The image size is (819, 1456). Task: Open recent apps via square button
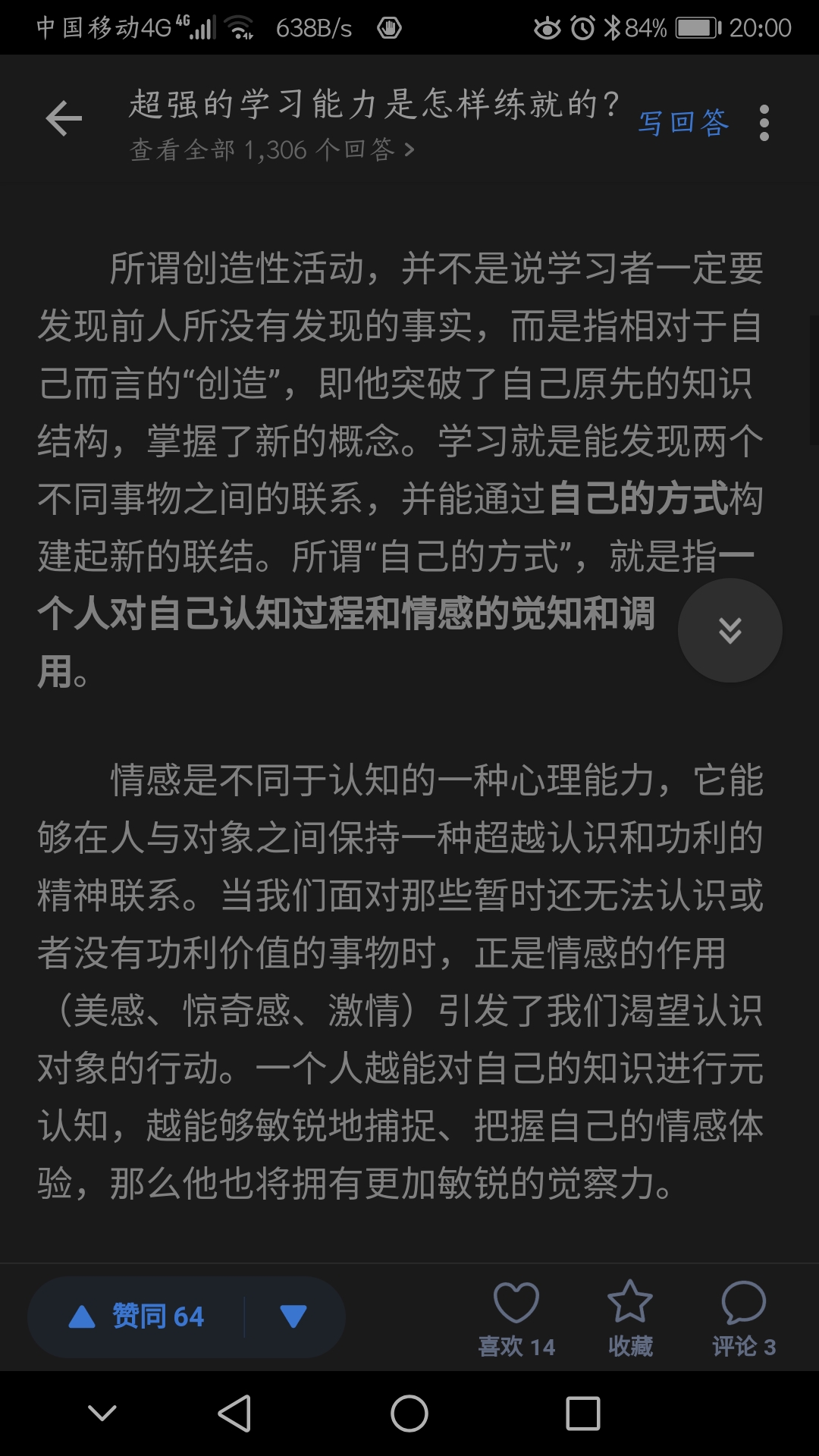[582, 1414]
